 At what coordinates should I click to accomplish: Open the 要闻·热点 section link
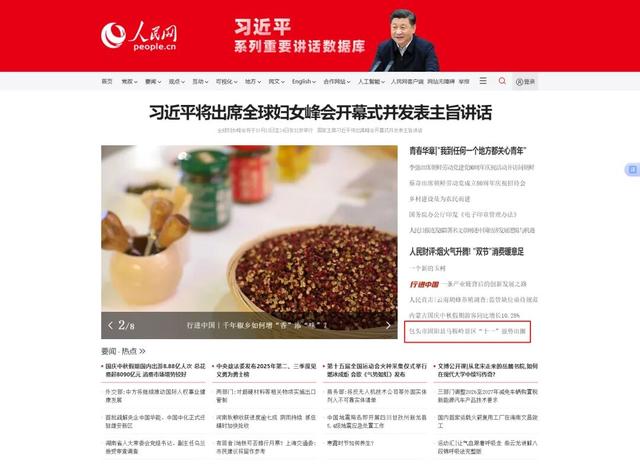123,351
